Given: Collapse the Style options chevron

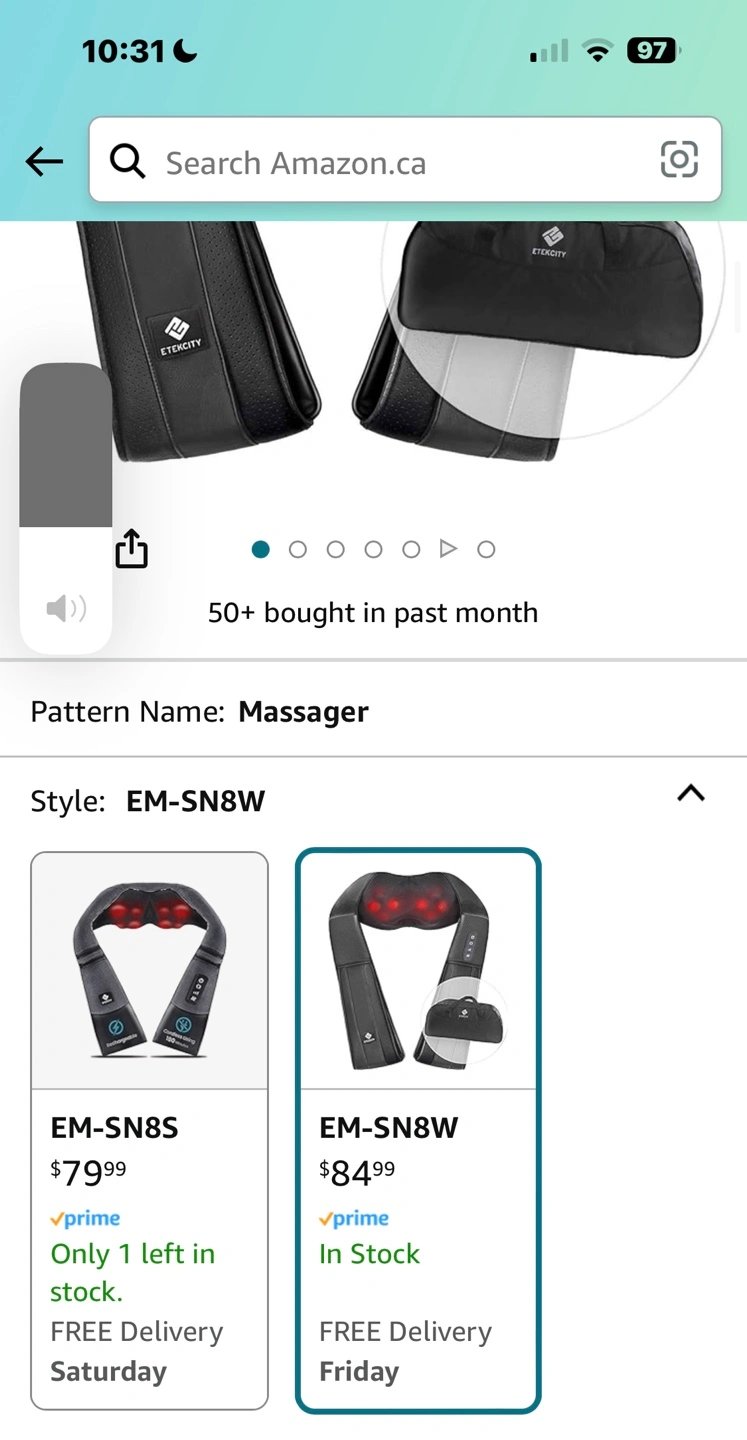Looking at the screenshot, I should [691, 793].
